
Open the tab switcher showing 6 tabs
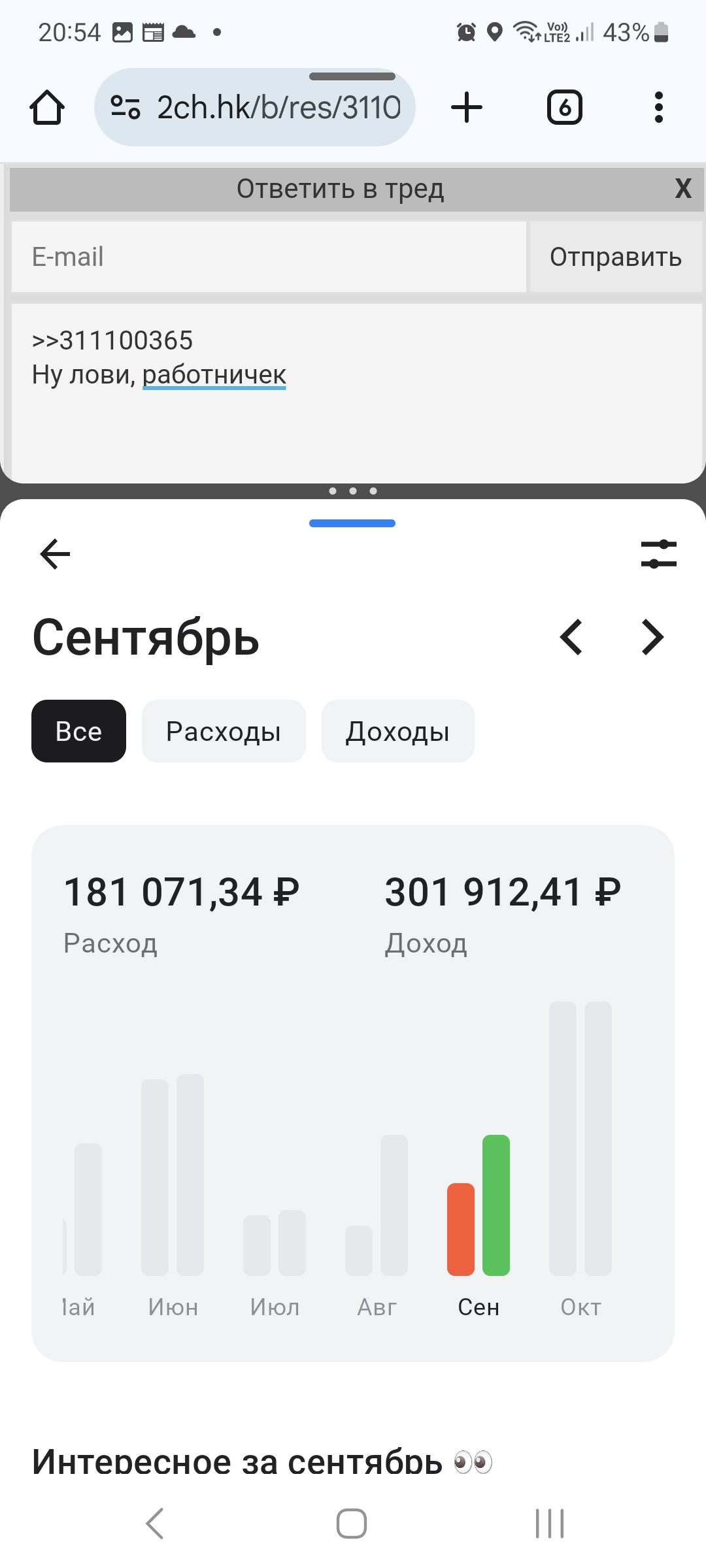coord(565,107)
